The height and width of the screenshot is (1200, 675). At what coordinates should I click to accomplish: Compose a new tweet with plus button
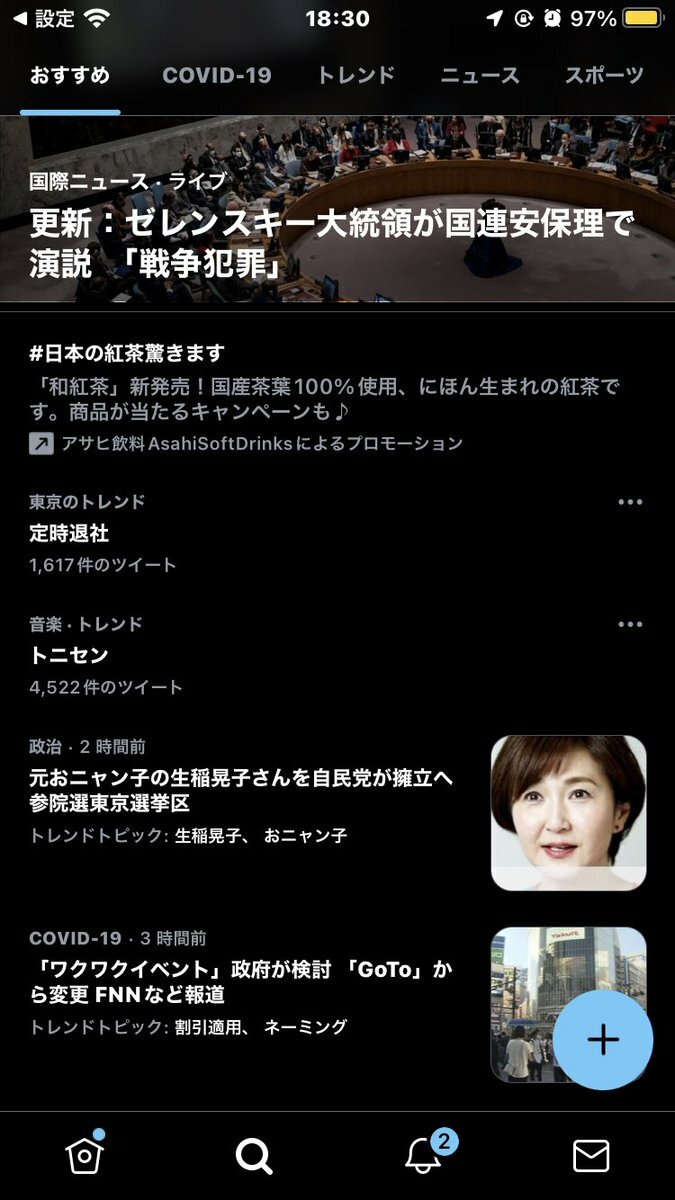602,1040
